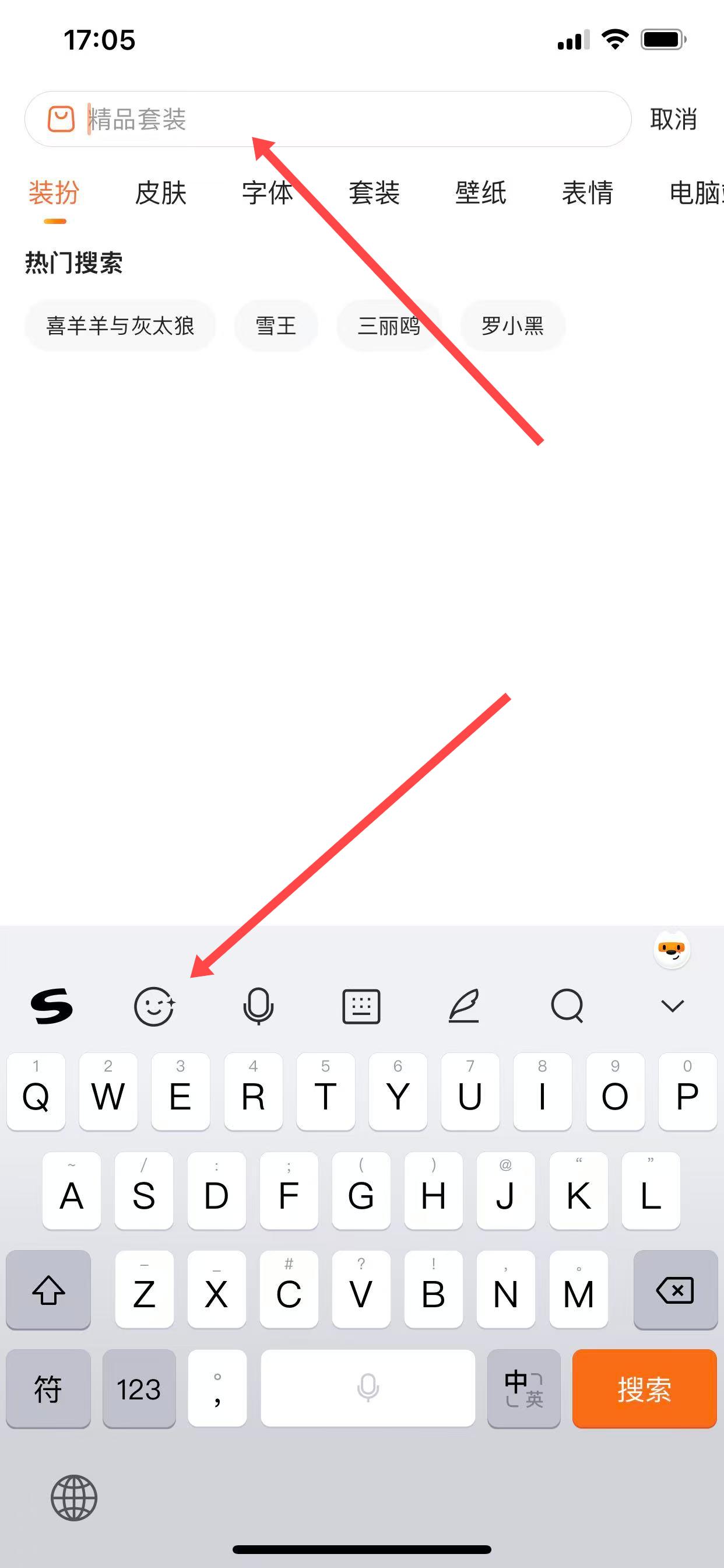Switch to the 皮肤 tab
Screen dimensions: 724x1568
[x=161, y=193]
